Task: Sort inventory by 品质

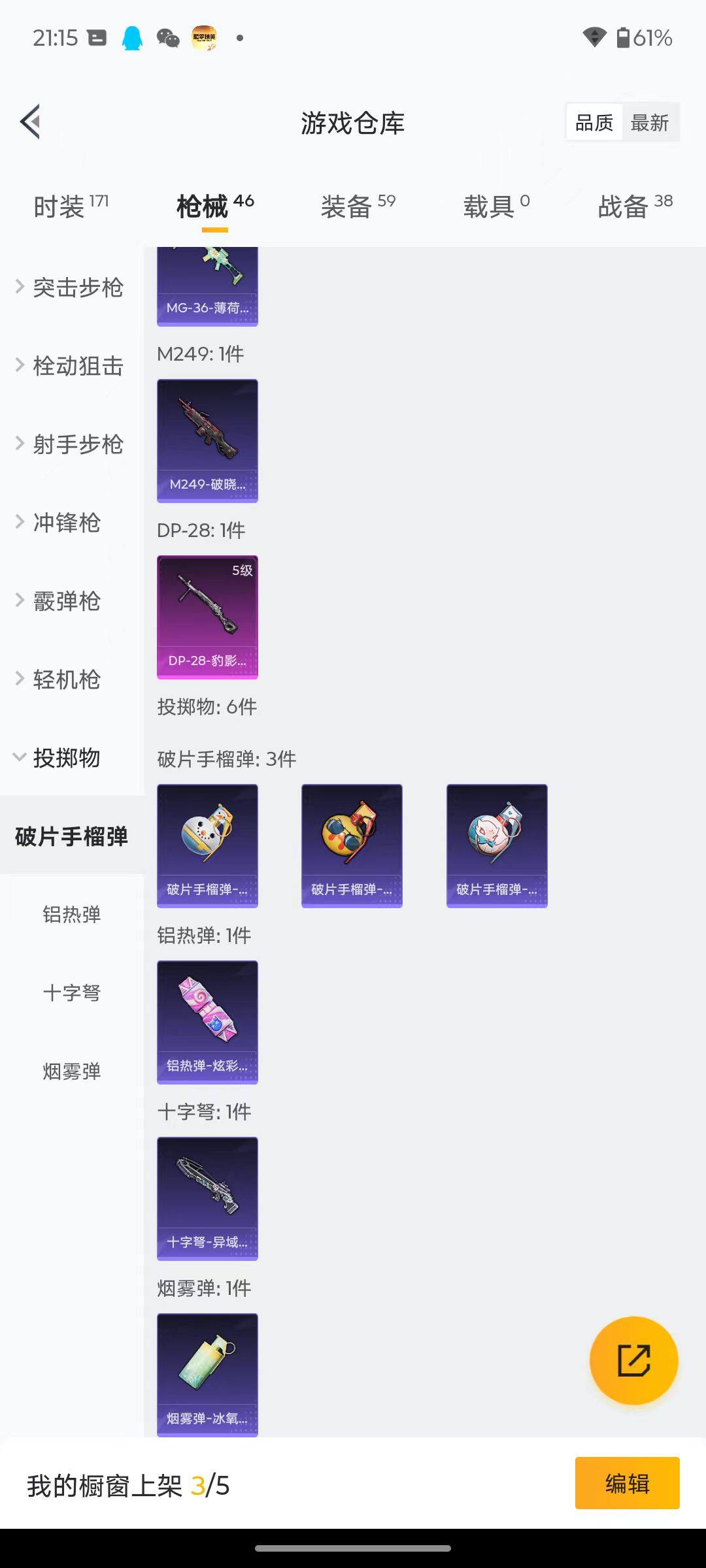Action: [594, 122]
